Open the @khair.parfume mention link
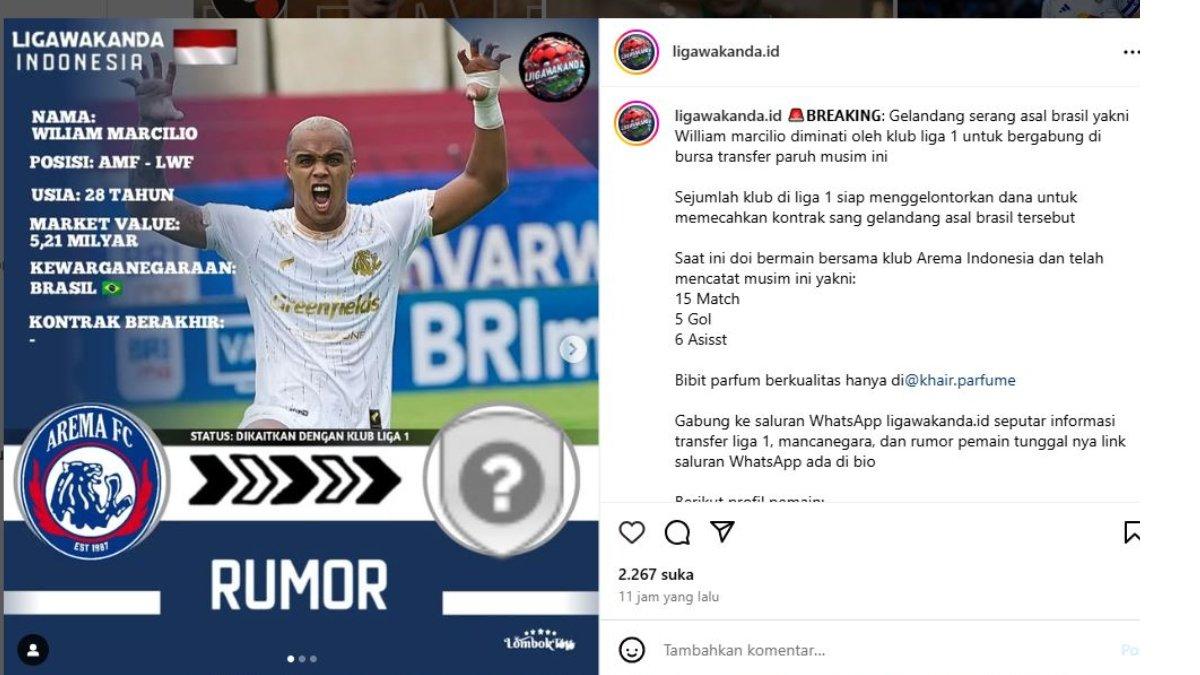The height and width of the screenshot is (675, 1200). [x=960, y=380]
